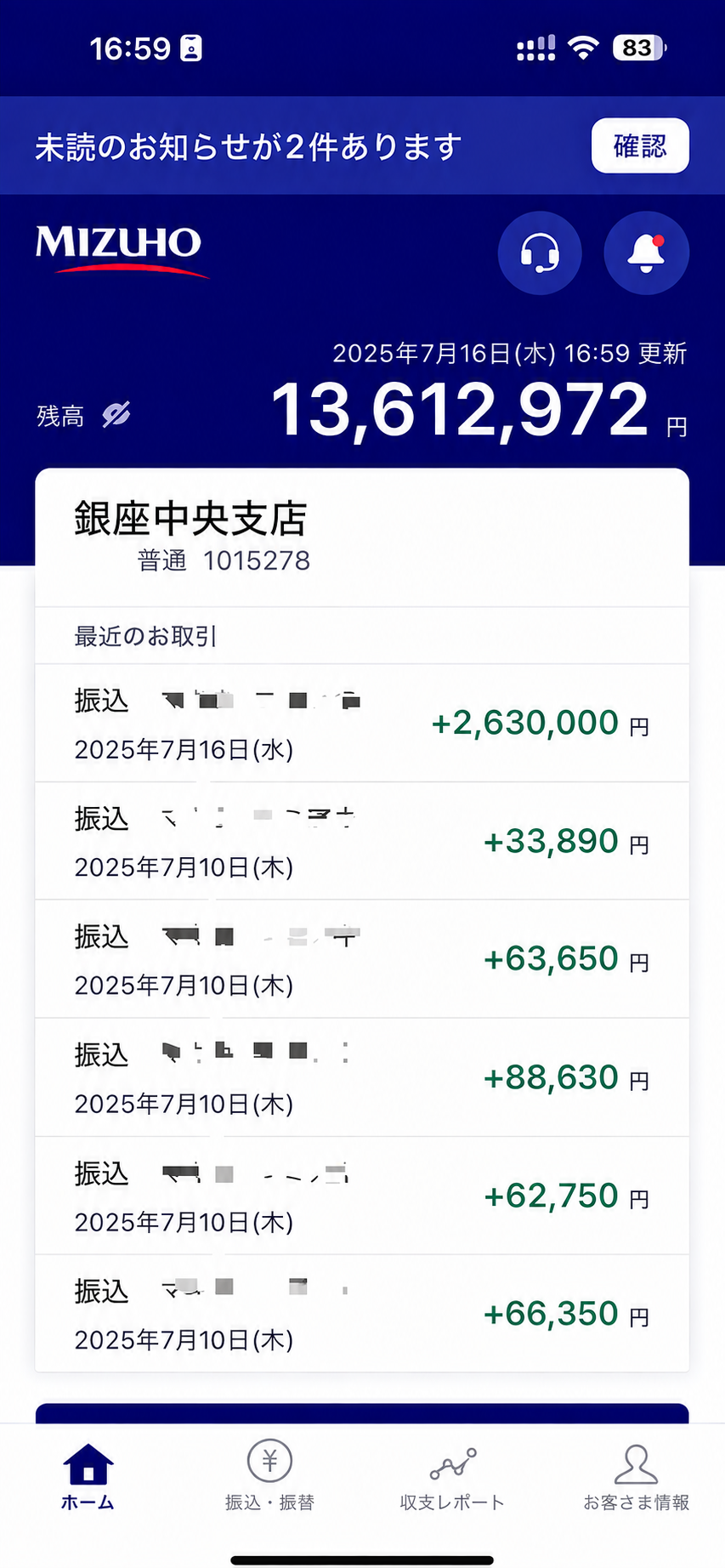Open the +66,350 円 transfer entry
Viewport: 725px width, 1568px height.
coord(362,1314)
